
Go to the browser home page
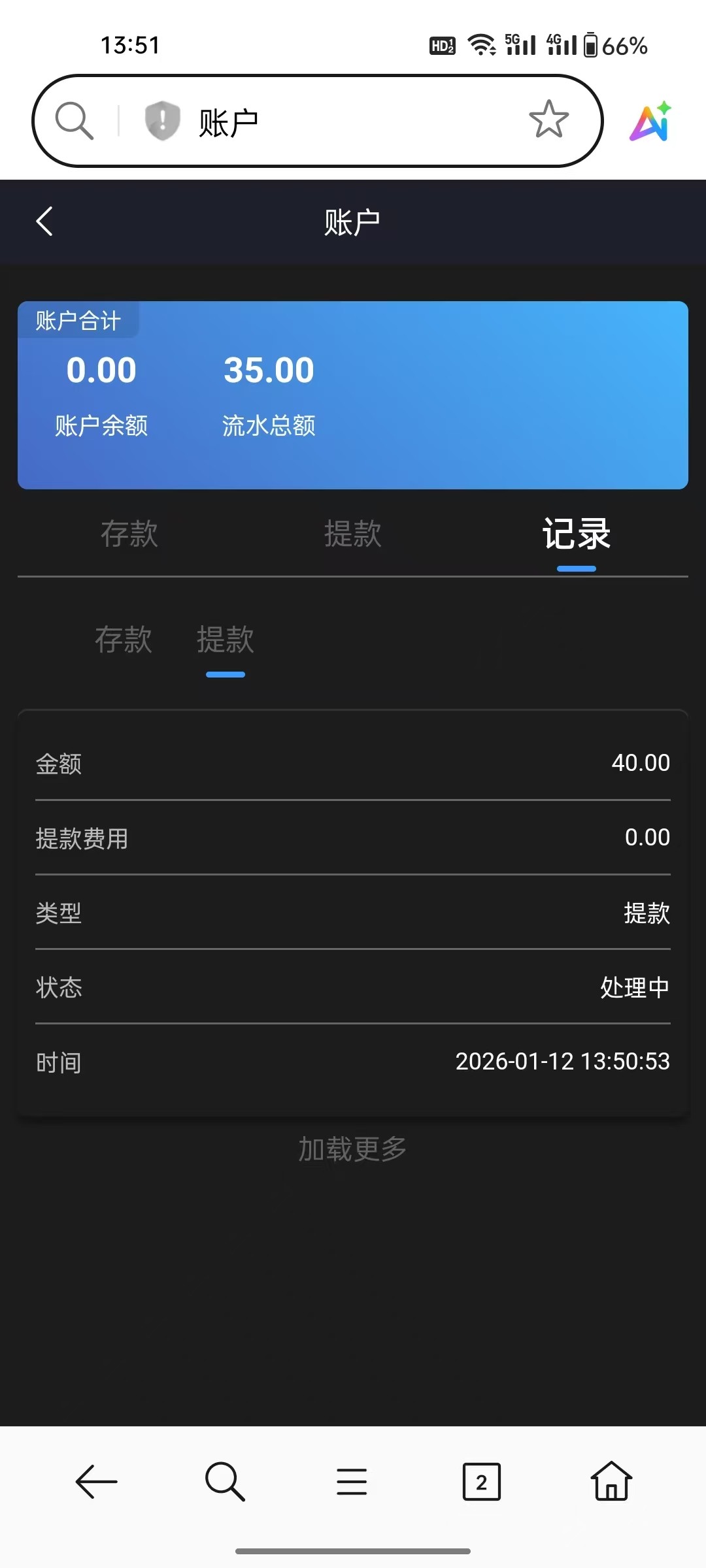(x=611, y=1481)
